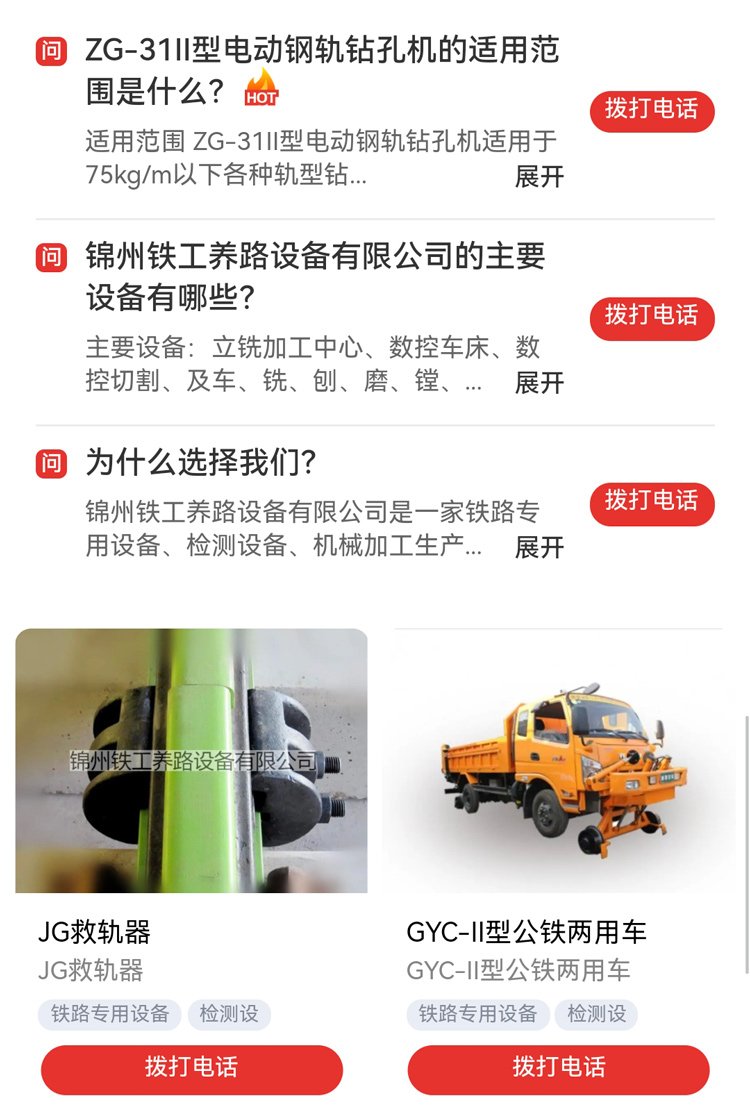
Task: Expand the 为什么选择我们 answer
Action: (x=539, y=547)
